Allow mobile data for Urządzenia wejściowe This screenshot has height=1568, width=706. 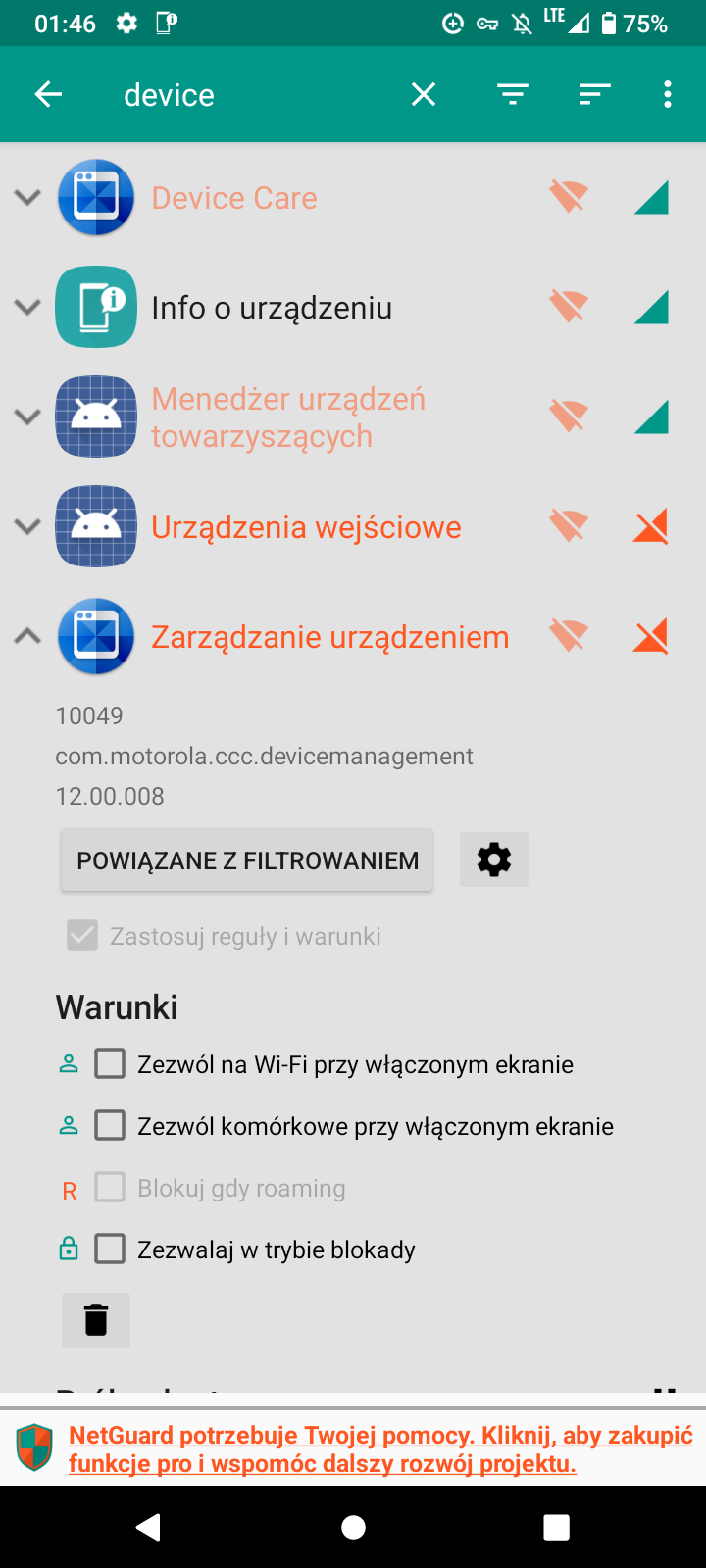[x=651, y=526]
